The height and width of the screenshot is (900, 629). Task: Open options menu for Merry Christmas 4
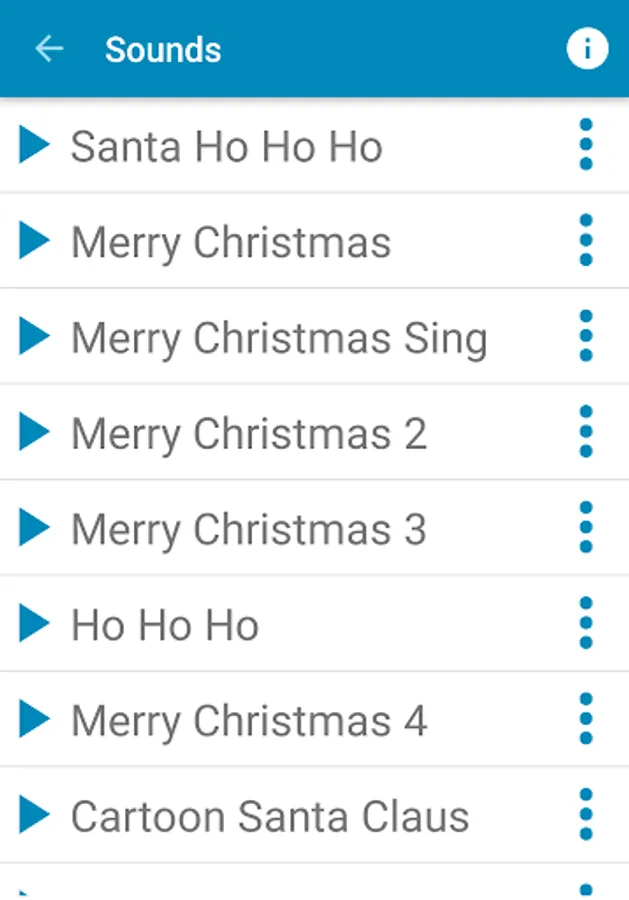click(586, 719)
